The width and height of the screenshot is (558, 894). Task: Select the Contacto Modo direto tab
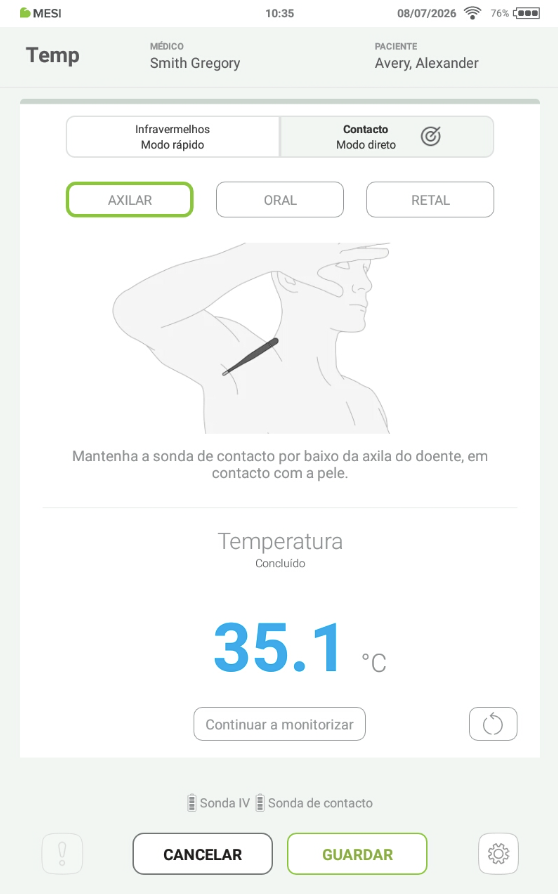click(x=386, y=137)
